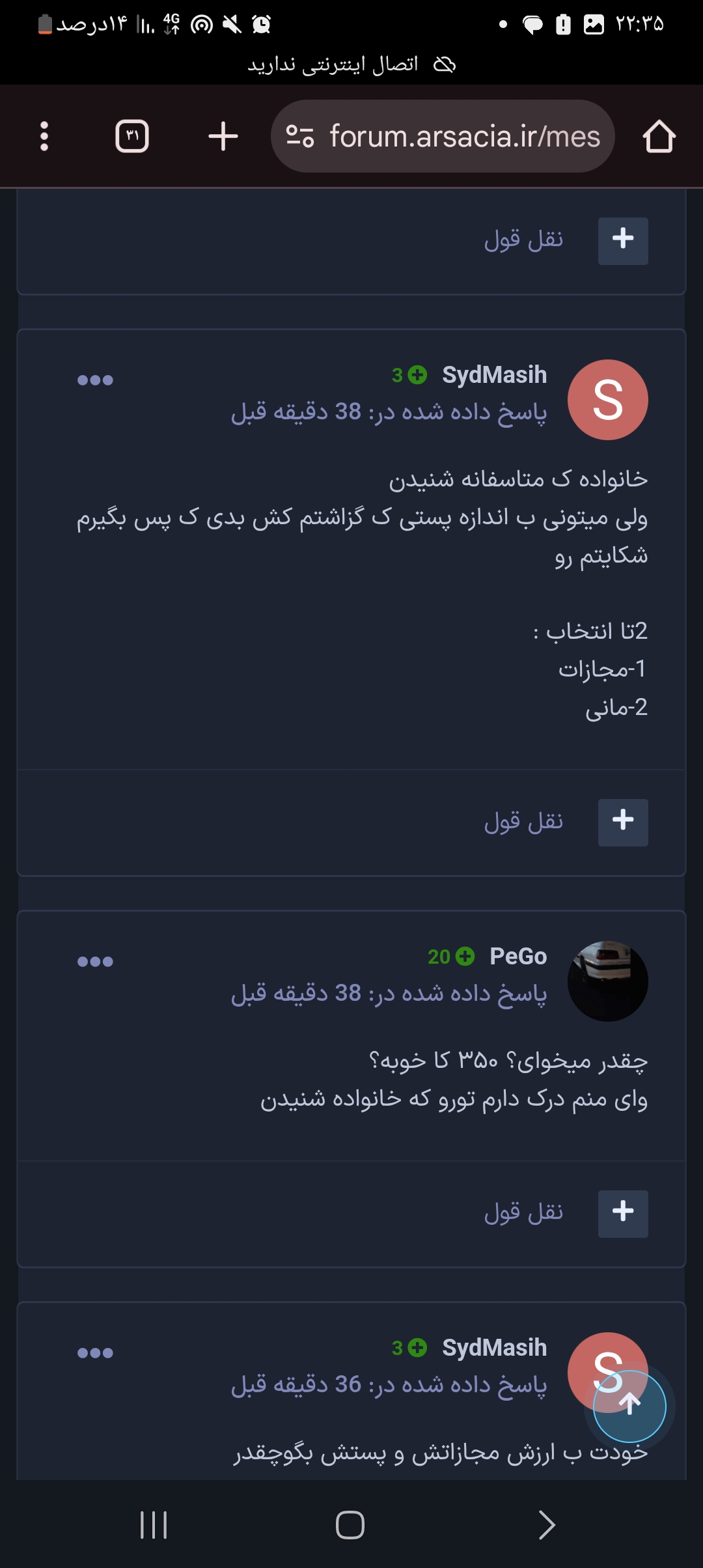Open the tab switcher showing ۳۱ tabs
This screenshot has width=703, height=1568.
tap(132, 136)
